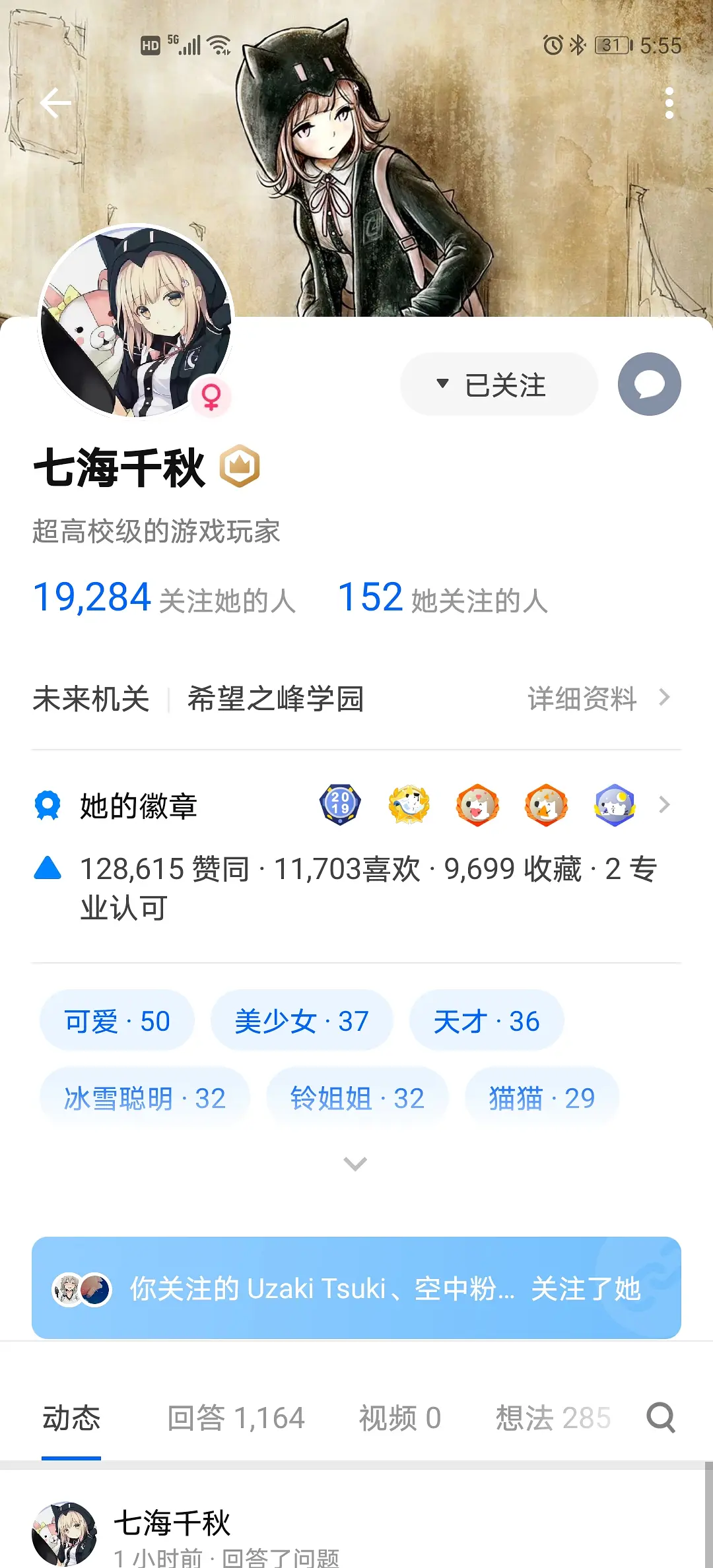
Task: View 七海千秋's profile avatar
Action: tap(137, 322)
